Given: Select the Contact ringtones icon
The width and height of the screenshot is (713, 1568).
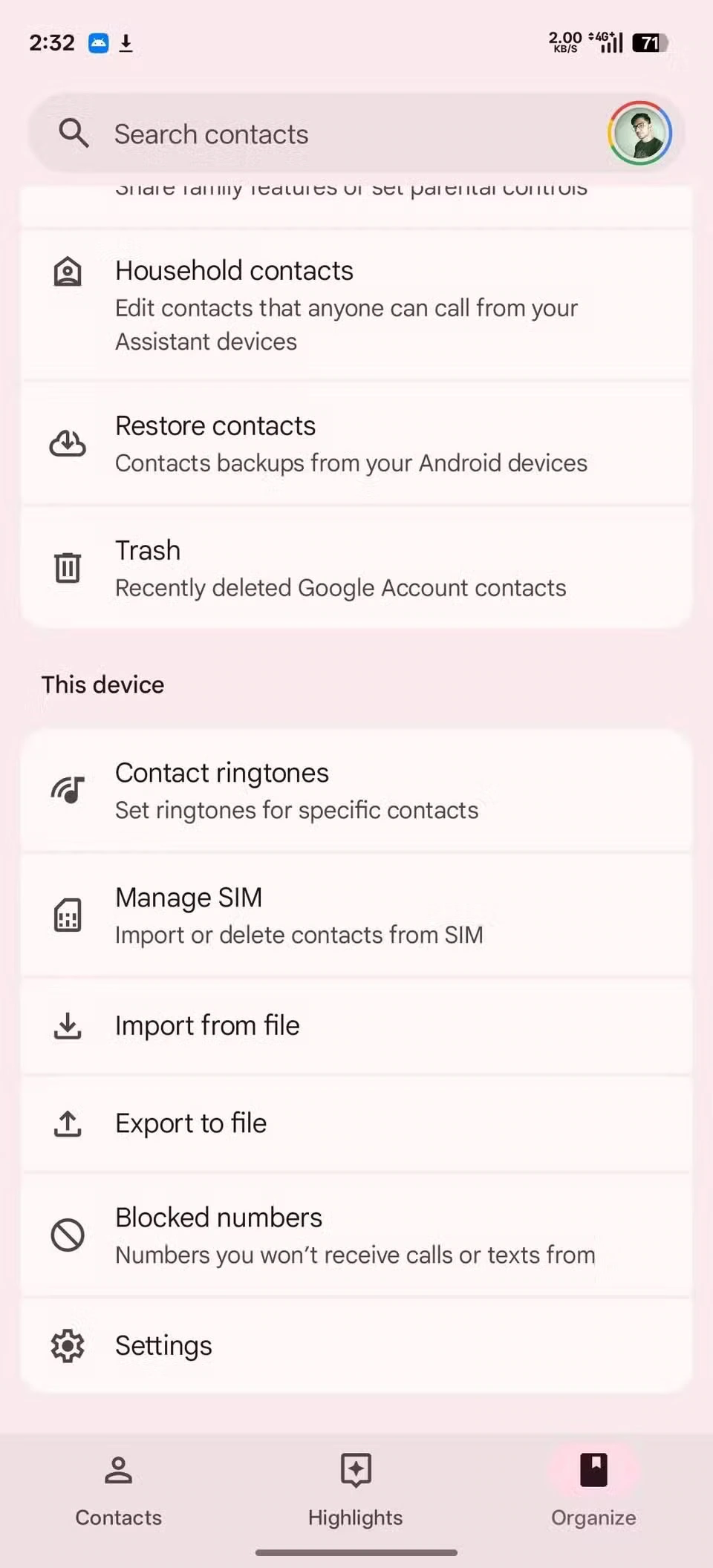Looking at the screenshot, I should click(68, 790).
